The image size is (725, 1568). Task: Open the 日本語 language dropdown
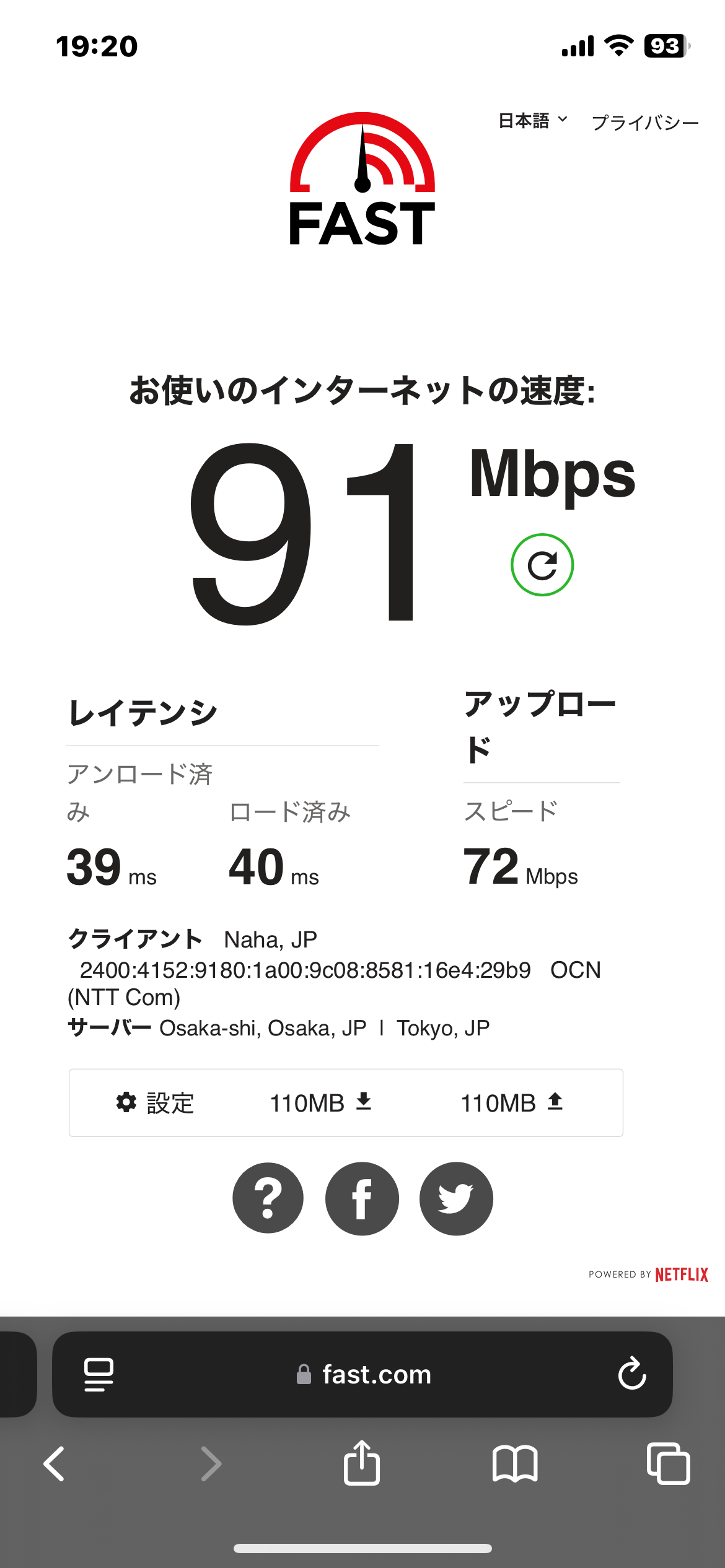point(533,121)
